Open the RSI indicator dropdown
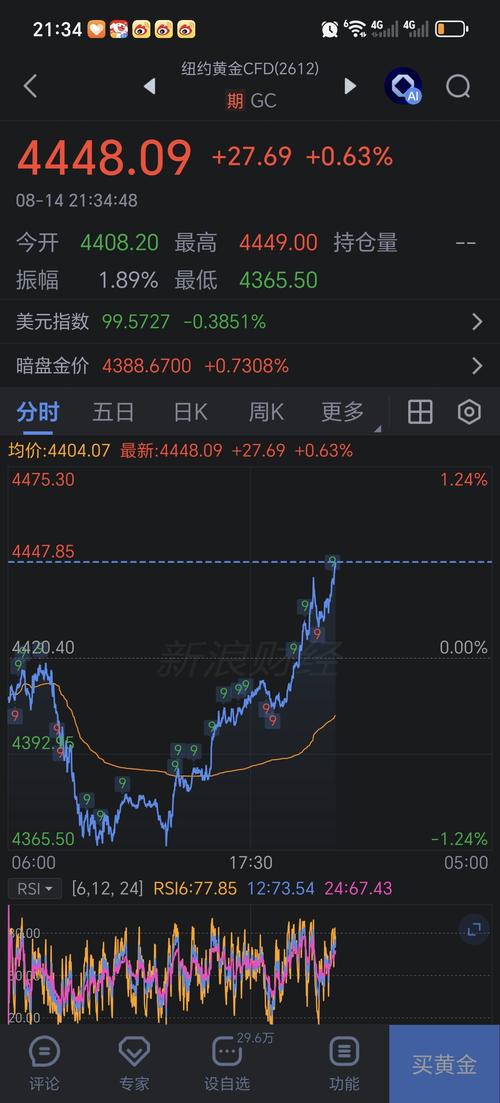The height and width of the screenshot is (1103, 500). [35, 888]
